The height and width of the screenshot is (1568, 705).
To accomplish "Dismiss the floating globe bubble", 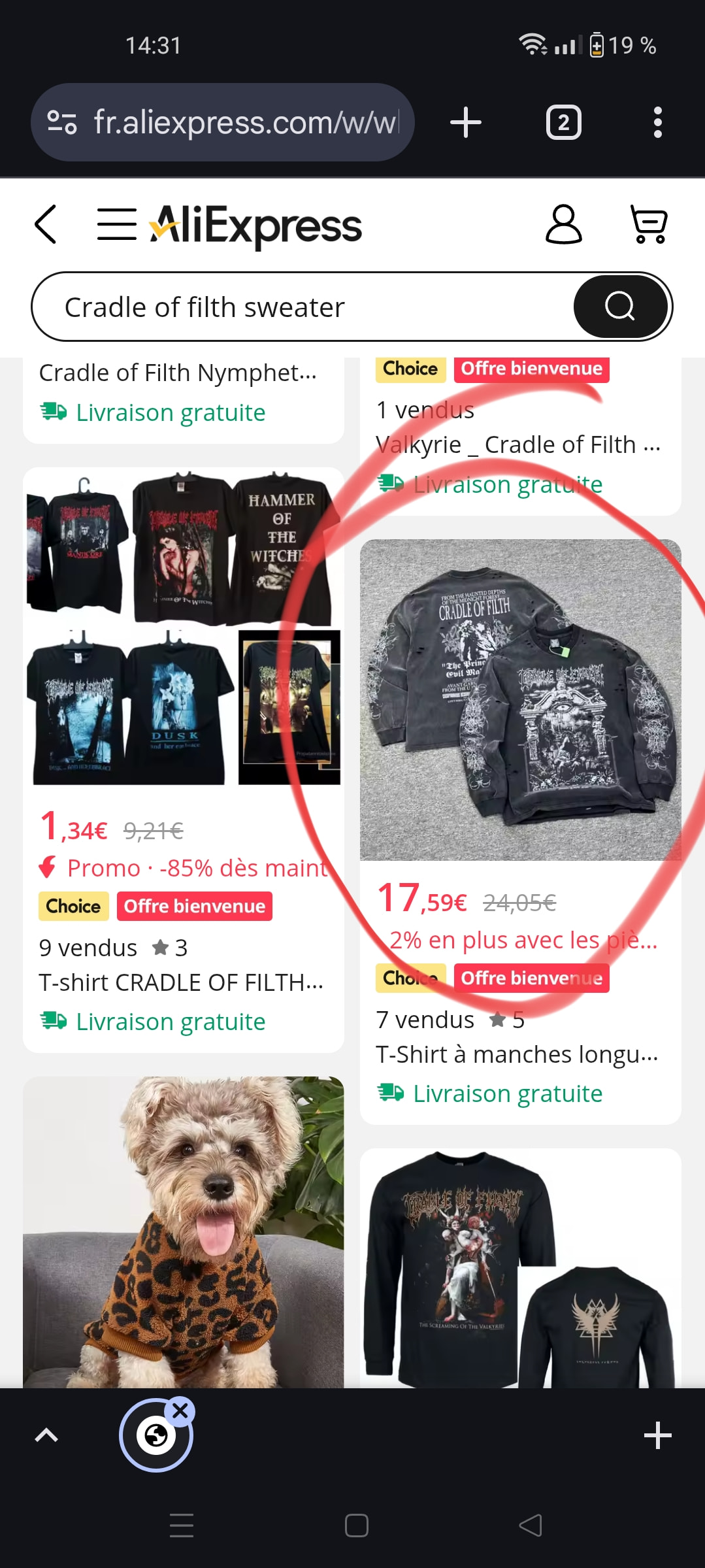I will [x=180, y=1411].
